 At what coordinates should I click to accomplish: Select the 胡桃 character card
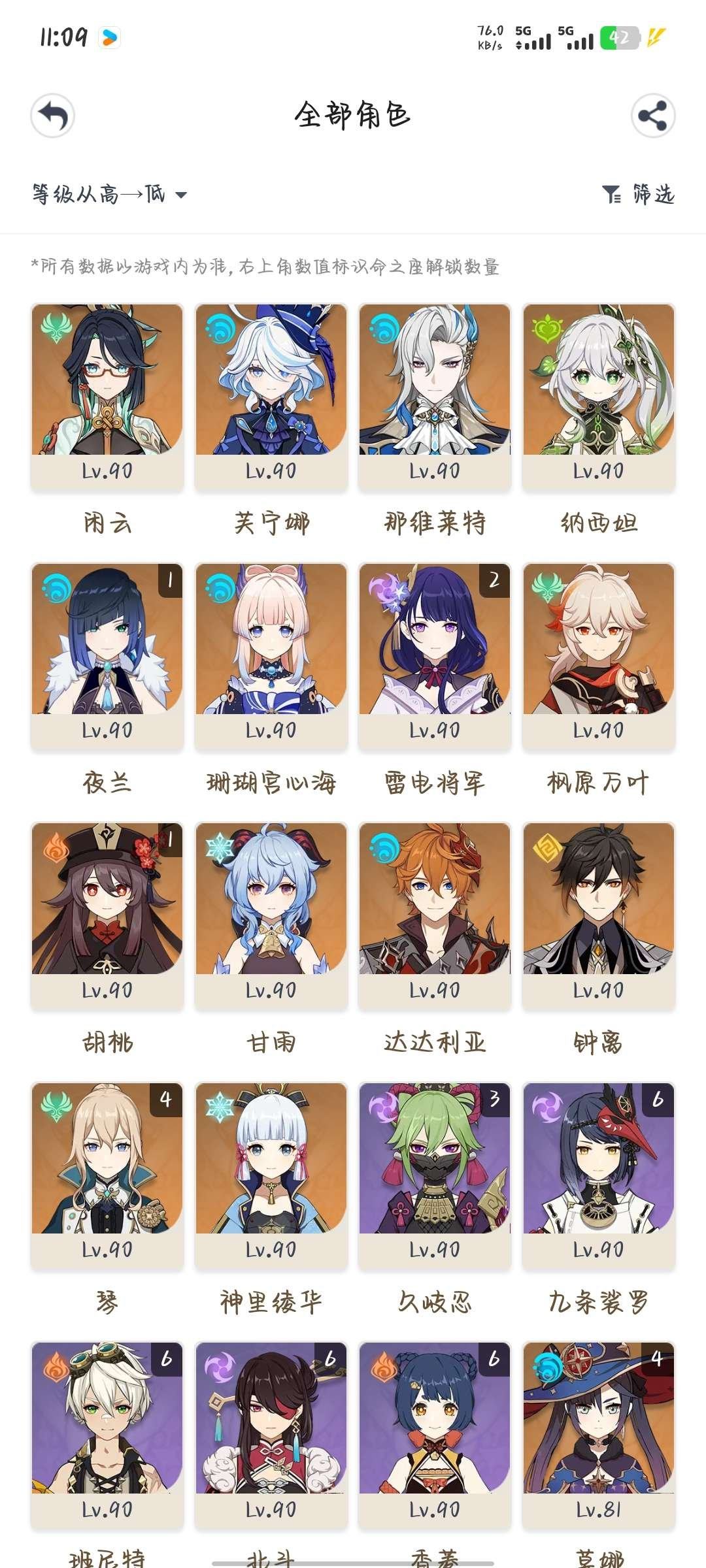coord(107,915)
